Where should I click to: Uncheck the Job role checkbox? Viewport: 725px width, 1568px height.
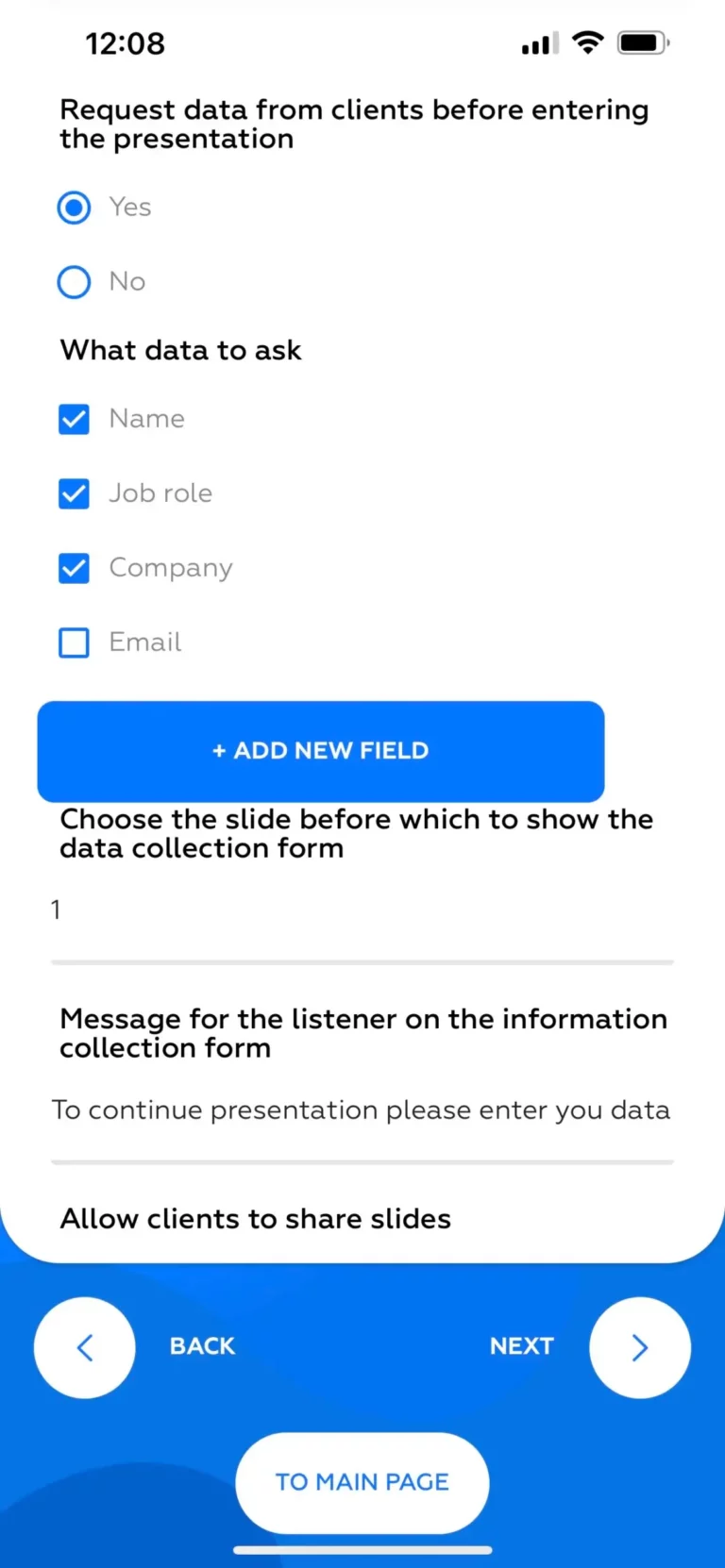[x=74, y=493]
